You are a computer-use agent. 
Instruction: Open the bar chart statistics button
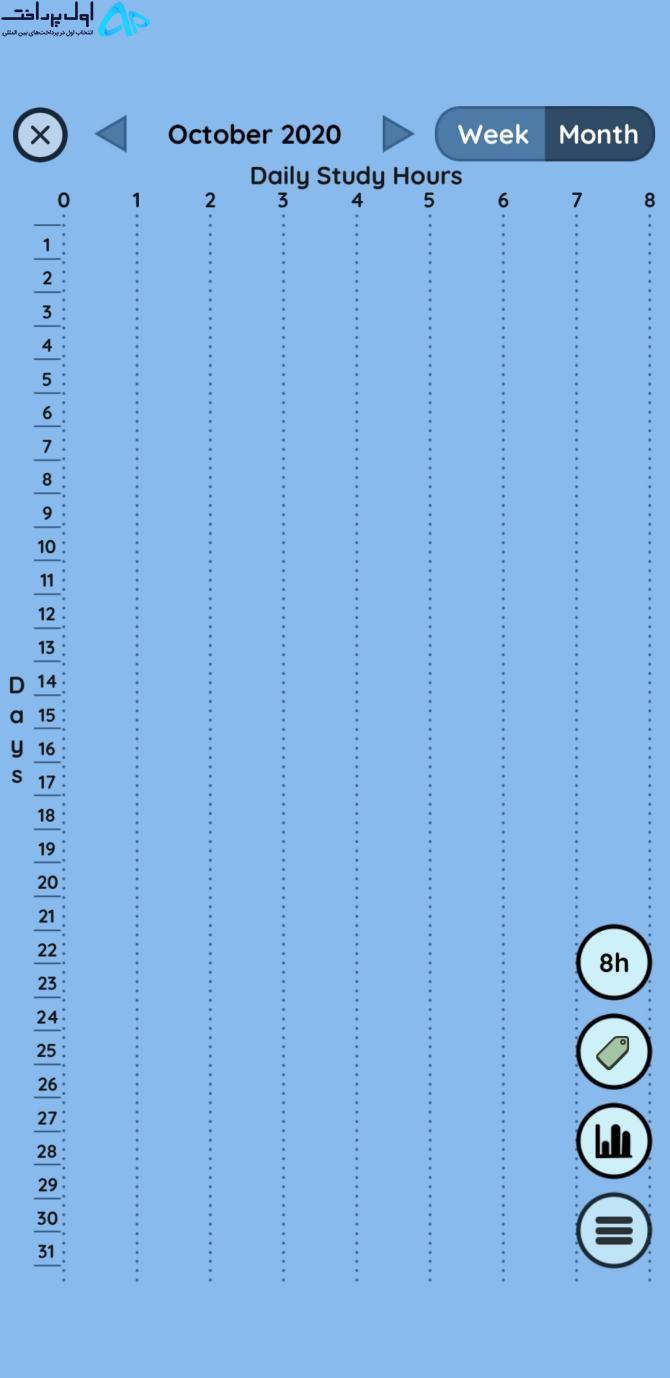(614, 1141)
